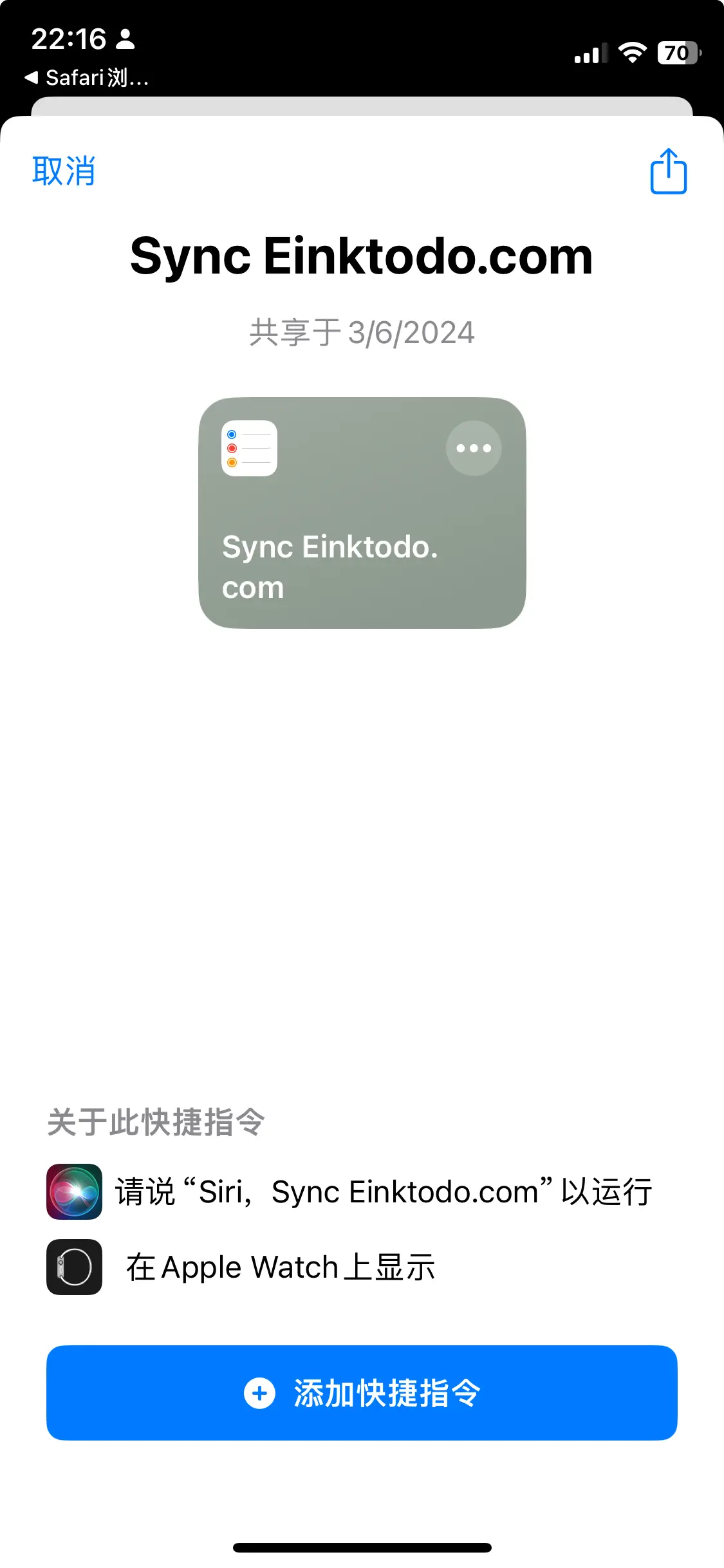Tap the shared date text 共享于 3/6/2024
Image resolution: width=724 pixels, height=1568 pixels.
(362, 332)
